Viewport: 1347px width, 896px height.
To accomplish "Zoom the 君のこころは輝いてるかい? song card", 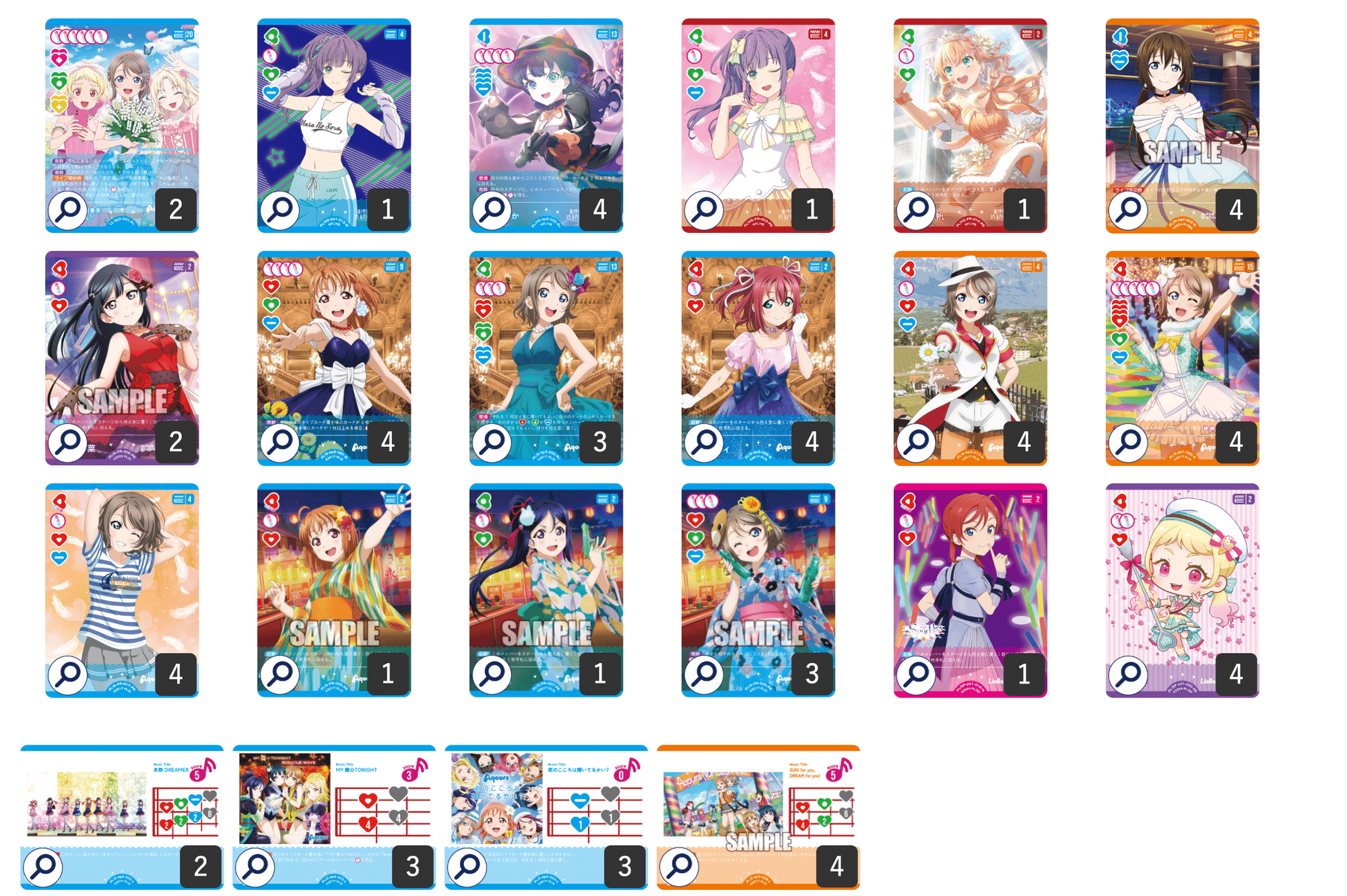I will click(x=467, y=866).
